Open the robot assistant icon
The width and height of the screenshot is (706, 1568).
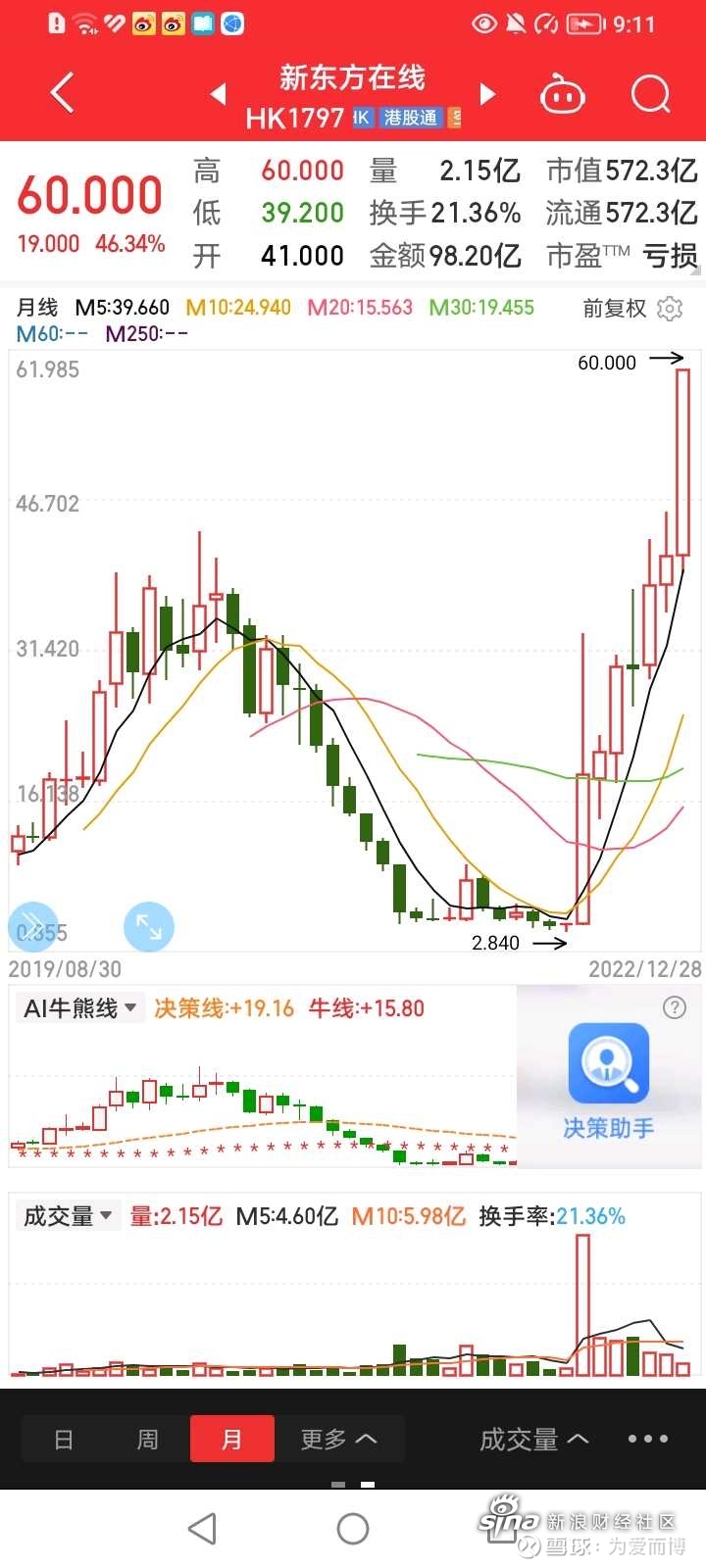tap(563, 95)
